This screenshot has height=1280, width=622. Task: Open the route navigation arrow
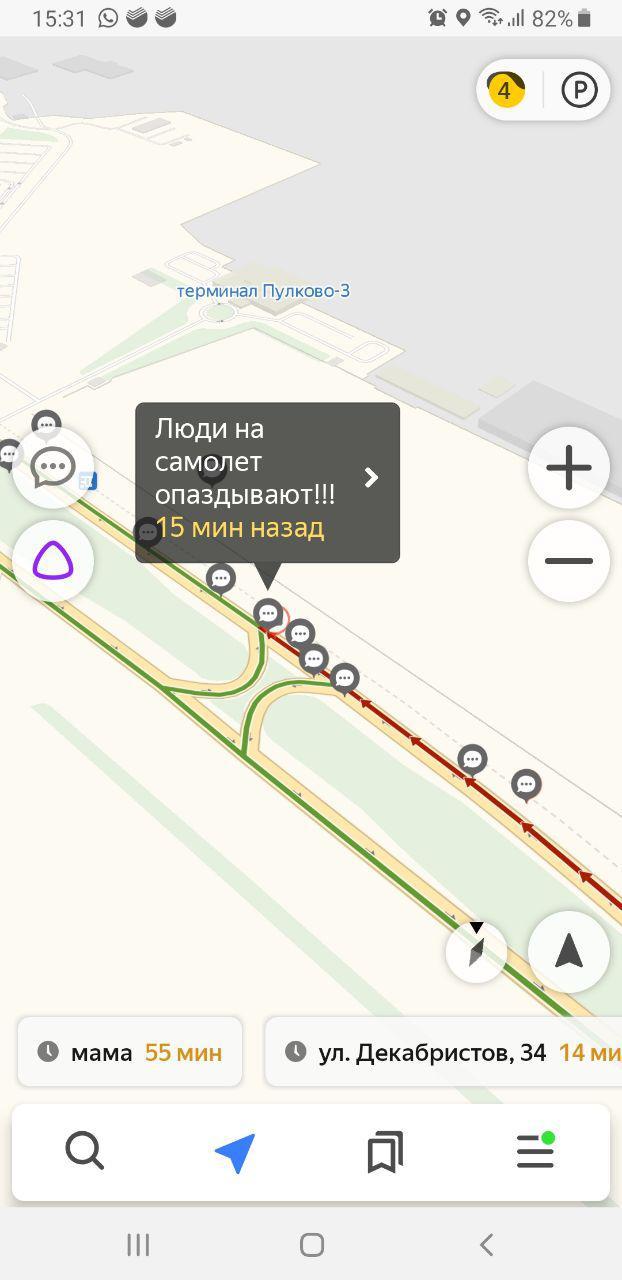coord(236,1152)
